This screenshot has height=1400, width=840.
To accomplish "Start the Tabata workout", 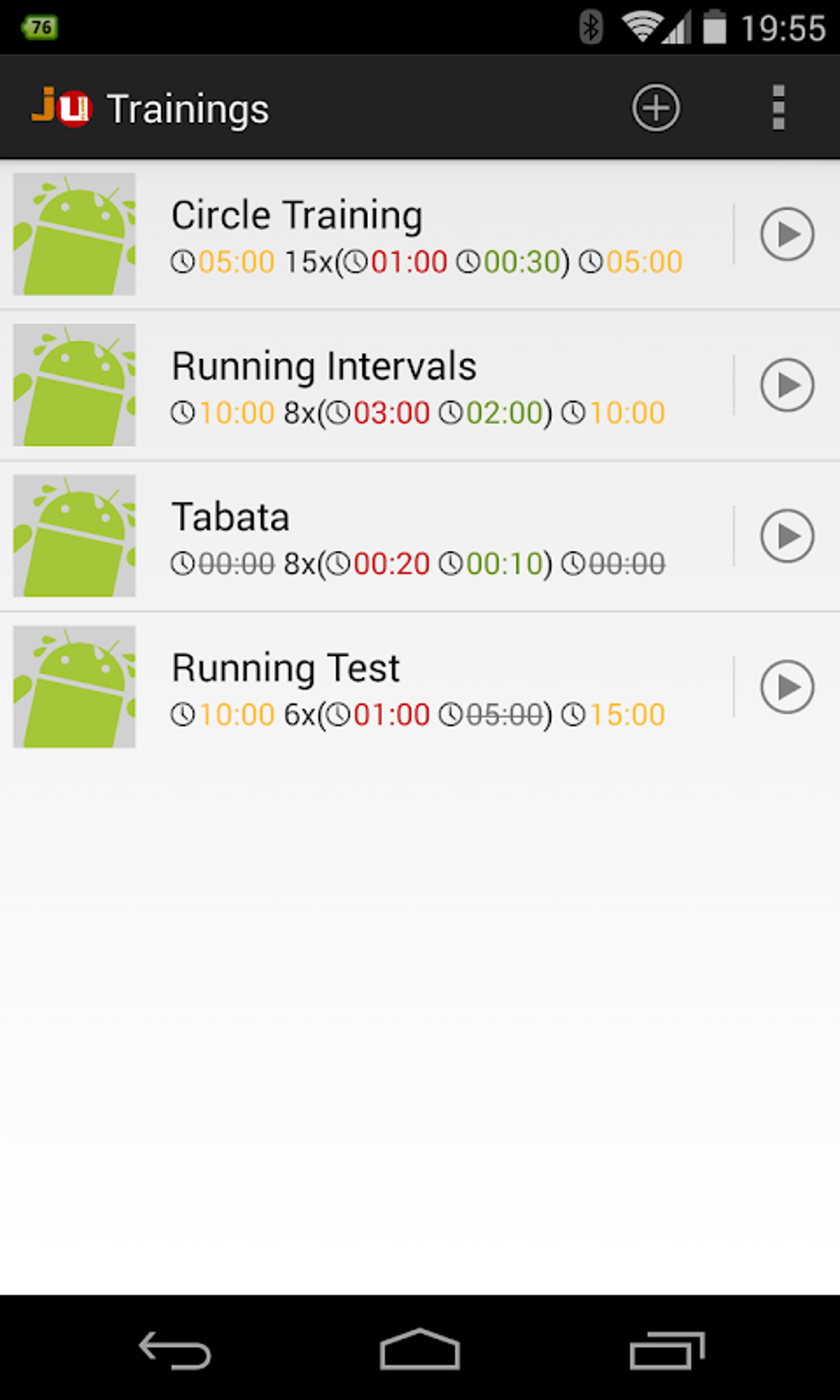I will pyautogui.click(x=786, y=536).
